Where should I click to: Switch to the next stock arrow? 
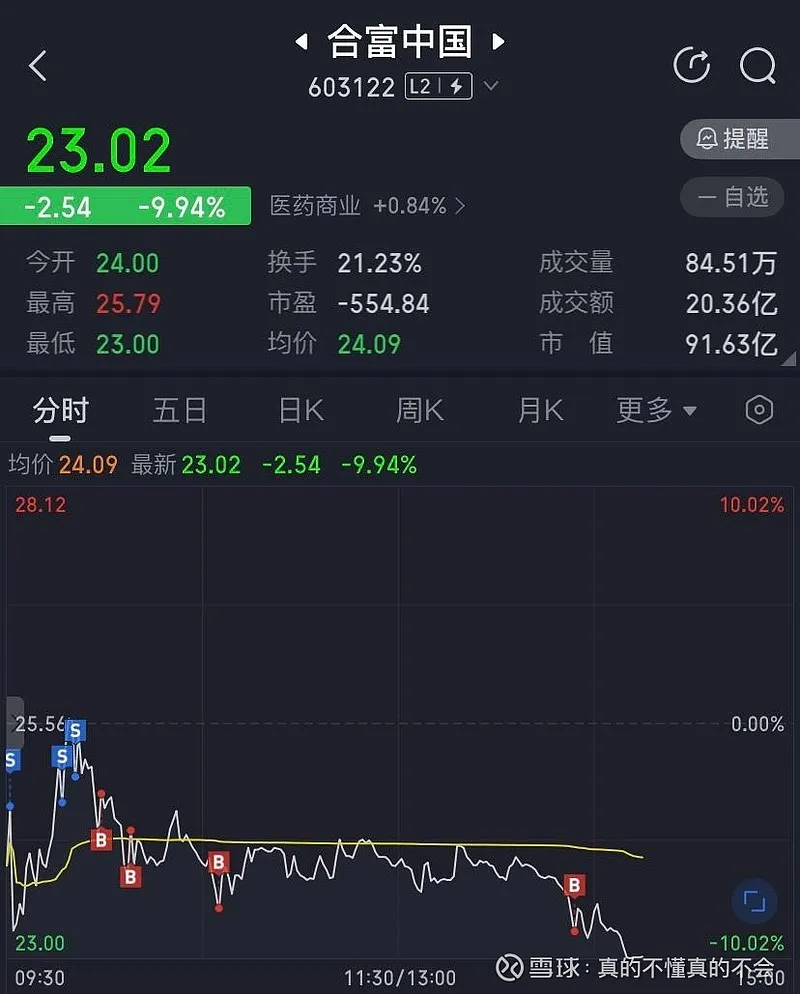coord(498,42)
